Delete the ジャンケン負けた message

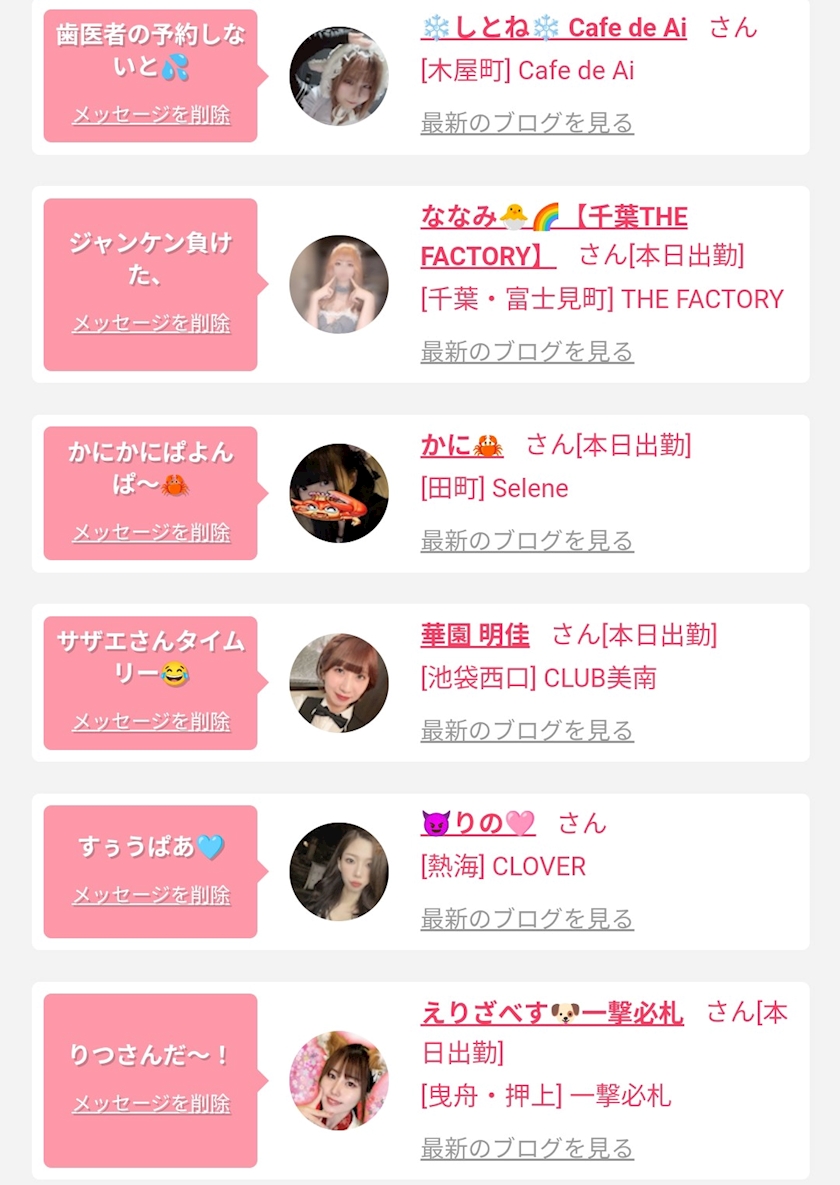point(151,323)
